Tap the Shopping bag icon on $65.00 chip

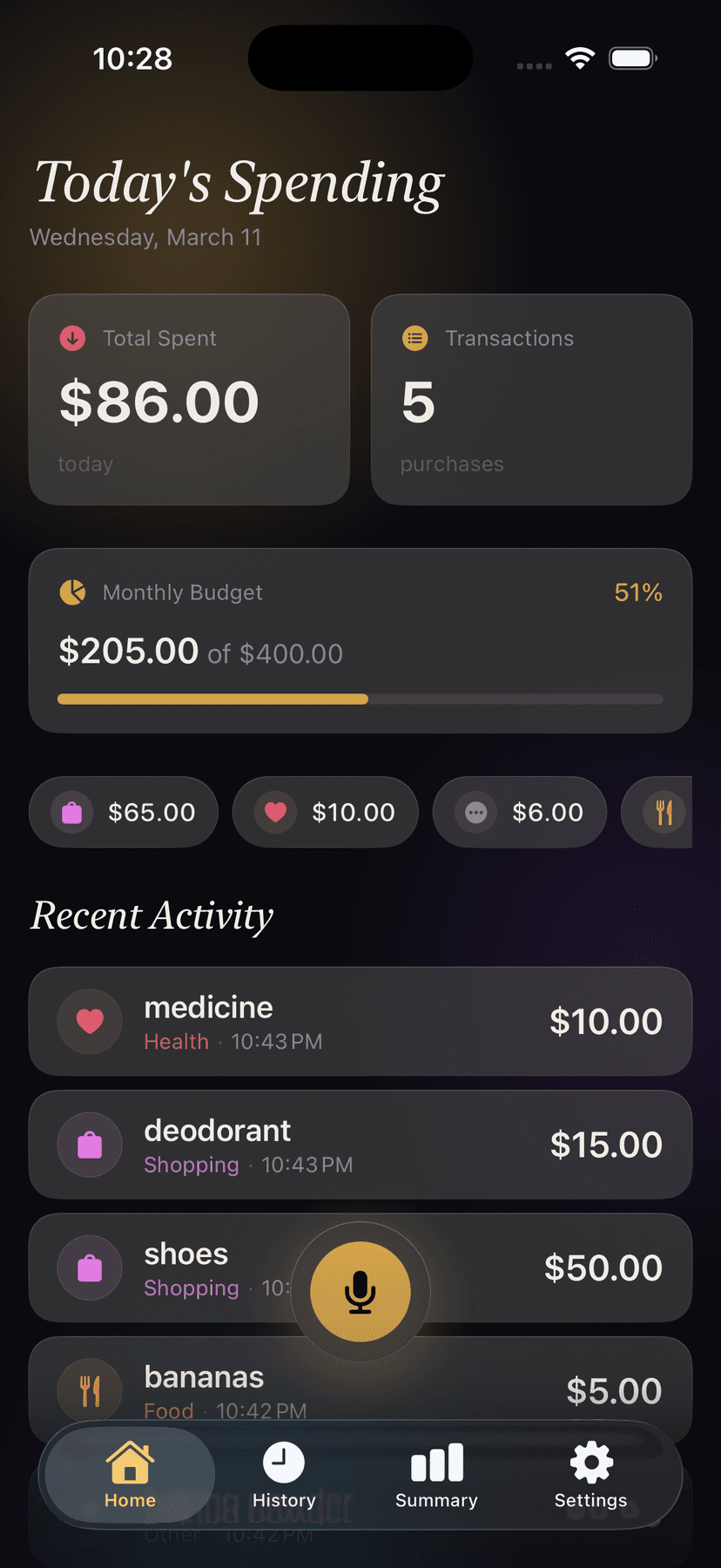click(71, 812)
